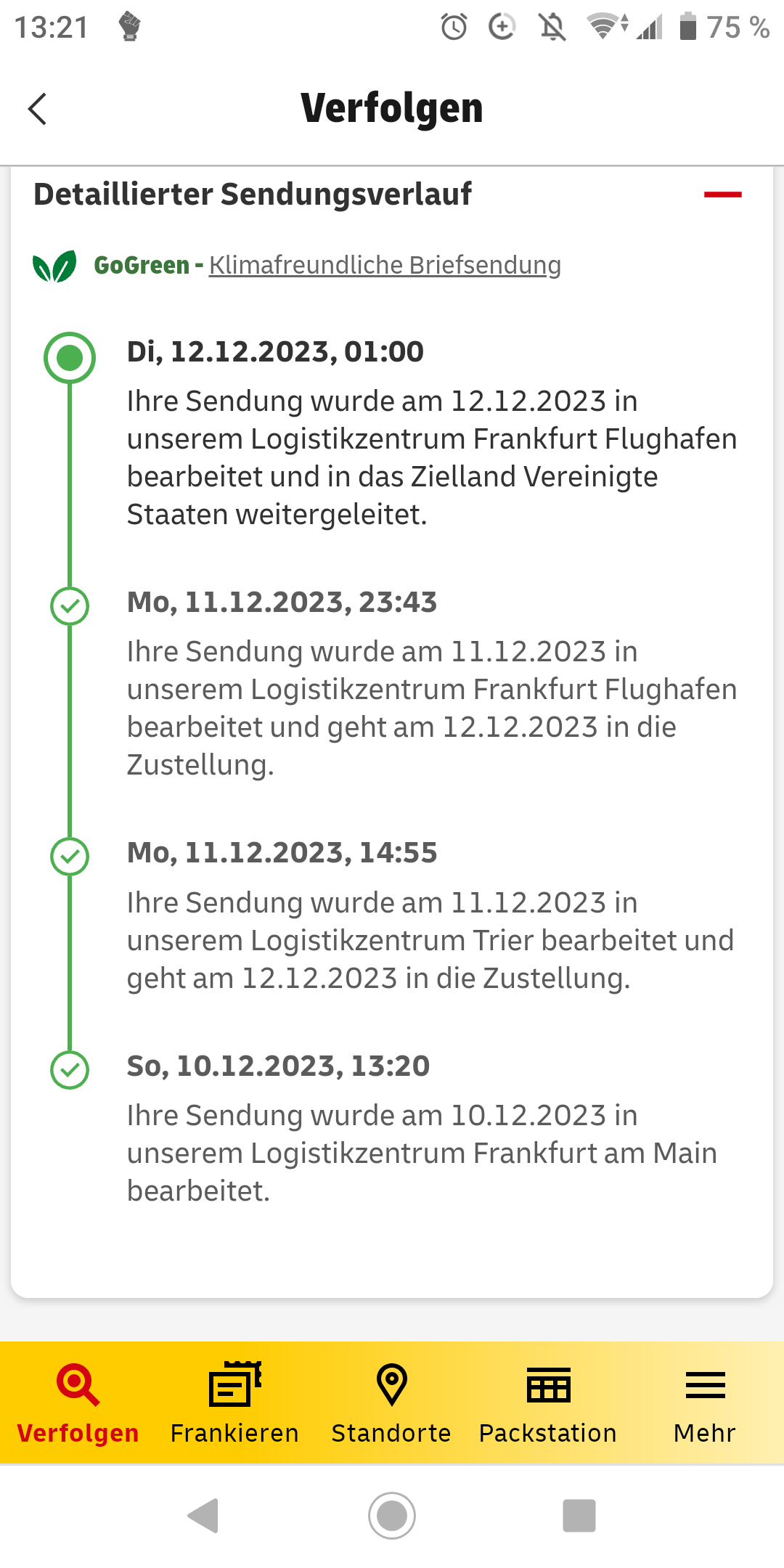Select the Verfolgen tab
This screenshot has height=1568, width=784.
[78, 1402]
